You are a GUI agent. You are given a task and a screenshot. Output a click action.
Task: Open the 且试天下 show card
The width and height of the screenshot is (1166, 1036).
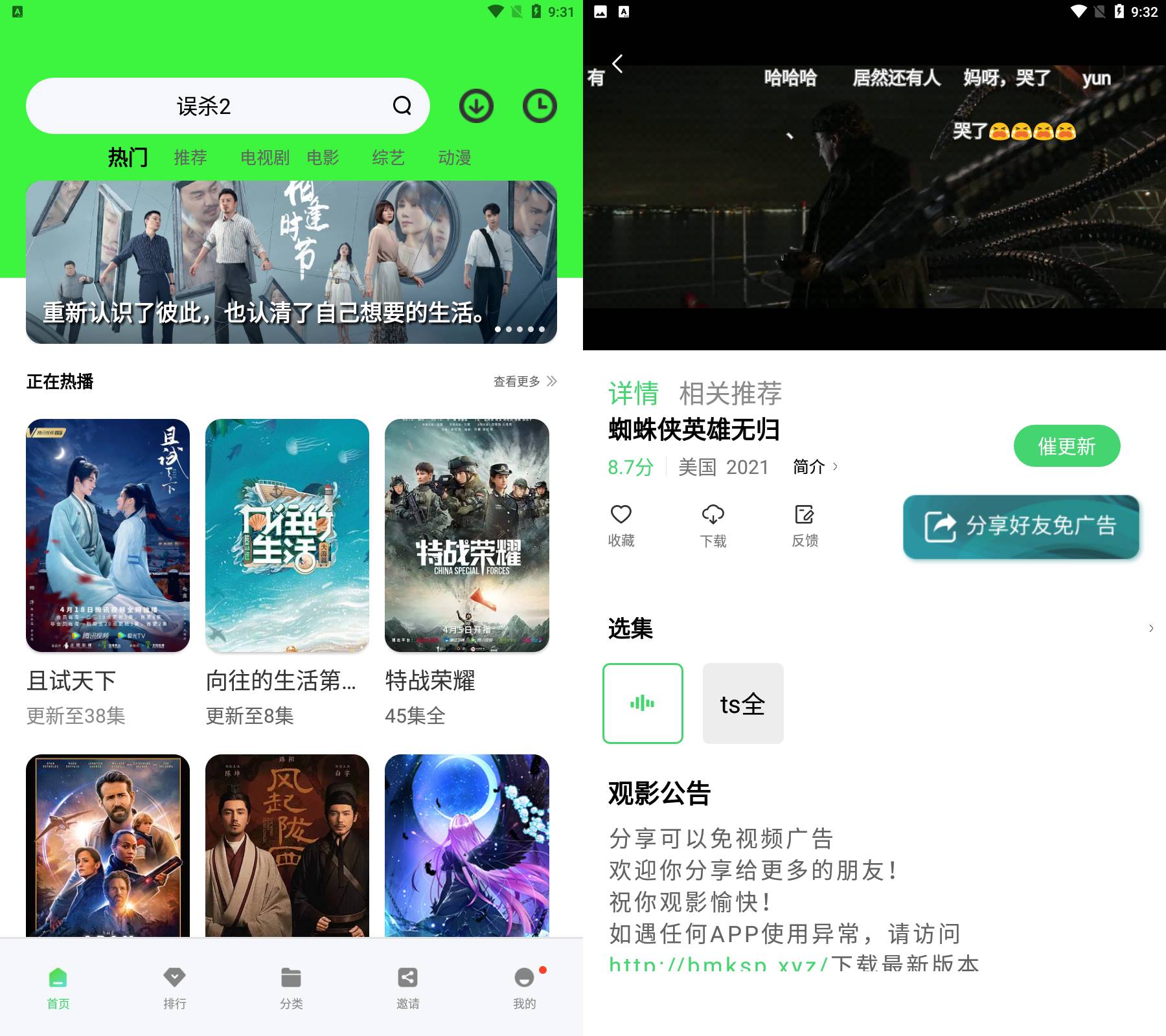pos(108,535)
